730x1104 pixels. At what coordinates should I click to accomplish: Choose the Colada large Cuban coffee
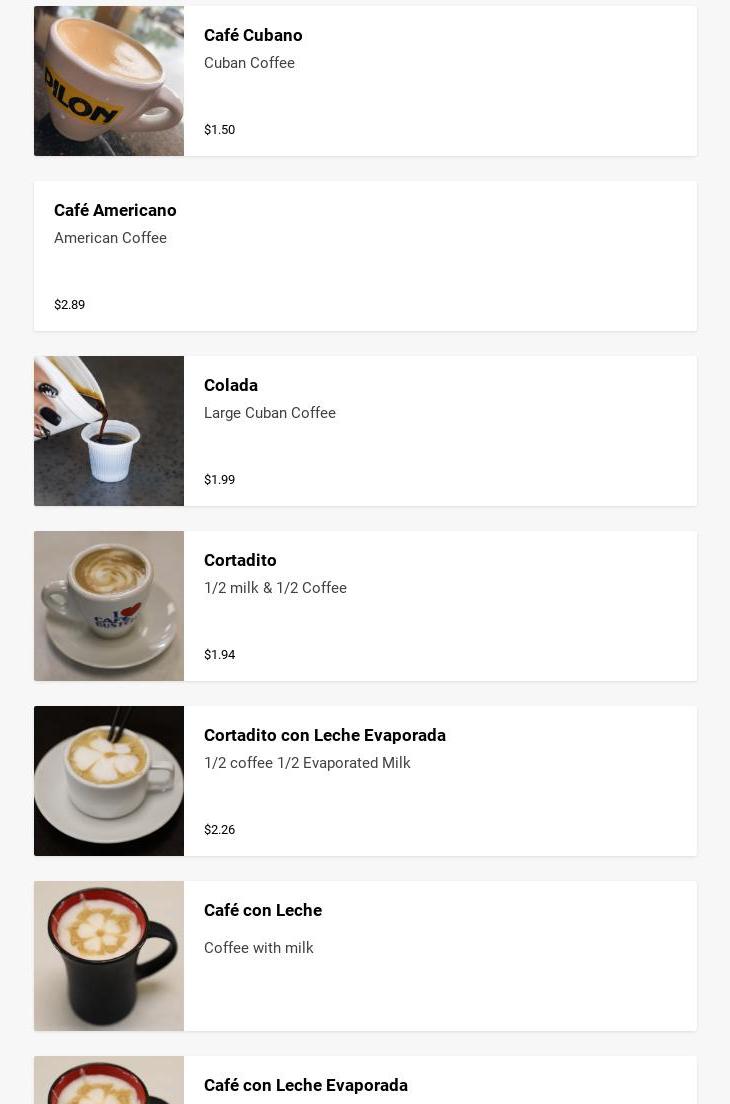(x=365, y=431)
